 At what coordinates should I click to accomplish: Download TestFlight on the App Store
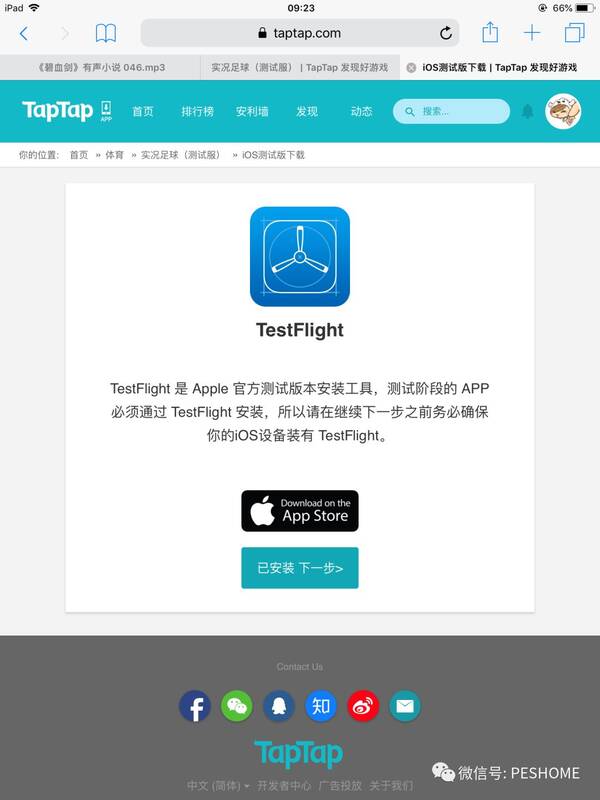click(299, 511)
